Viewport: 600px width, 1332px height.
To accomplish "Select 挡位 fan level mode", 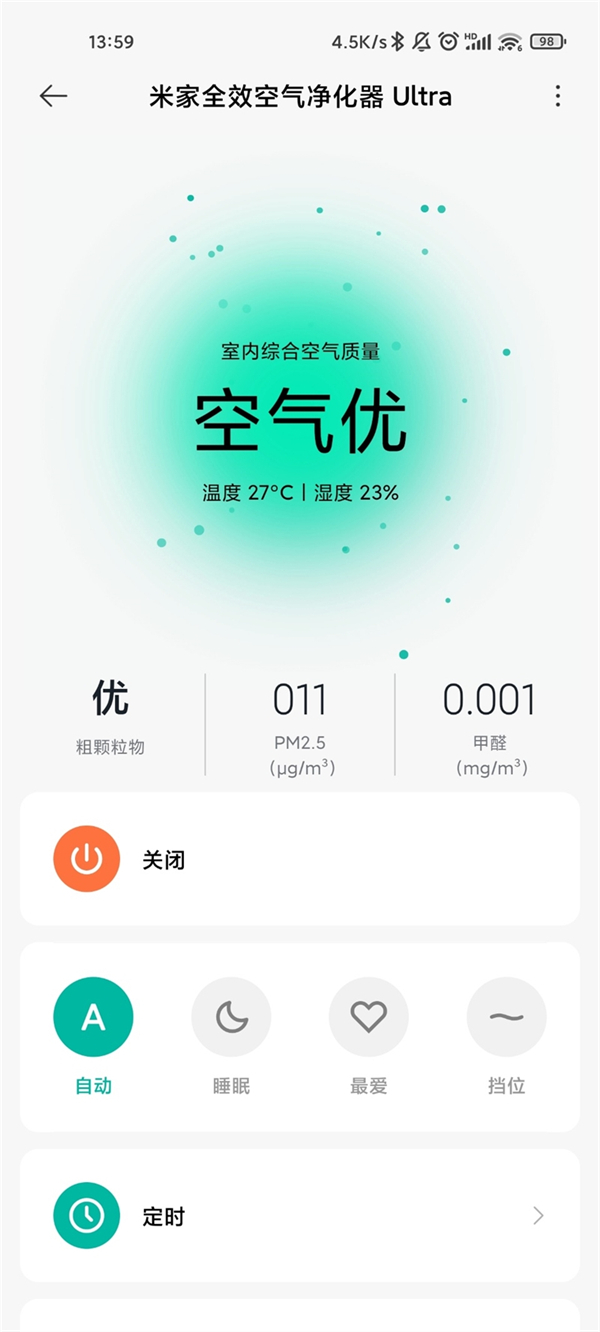I will 506,1018.
